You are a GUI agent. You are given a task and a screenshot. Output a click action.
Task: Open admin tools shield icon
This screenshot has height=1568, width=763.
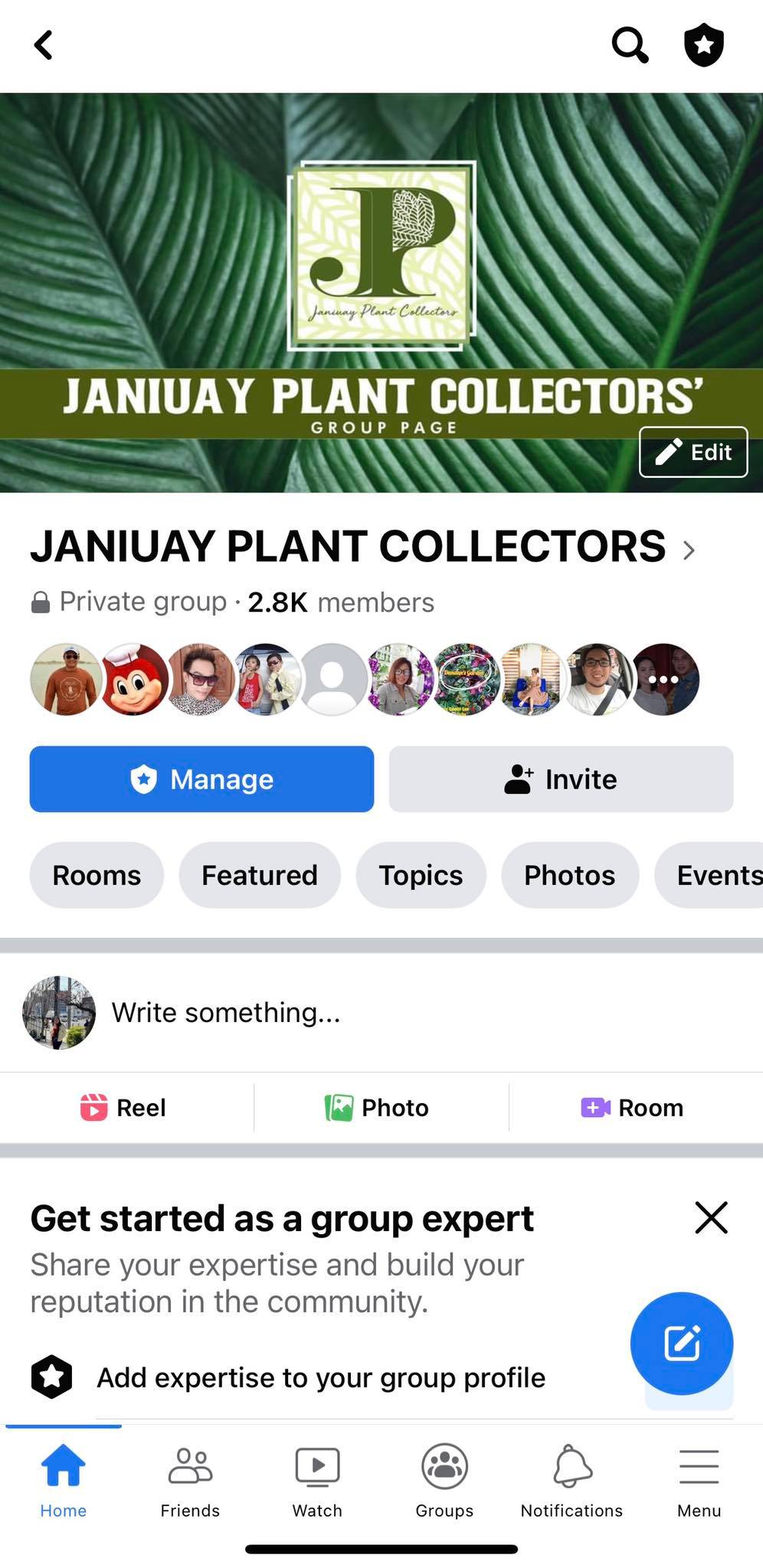coord(703,45)
